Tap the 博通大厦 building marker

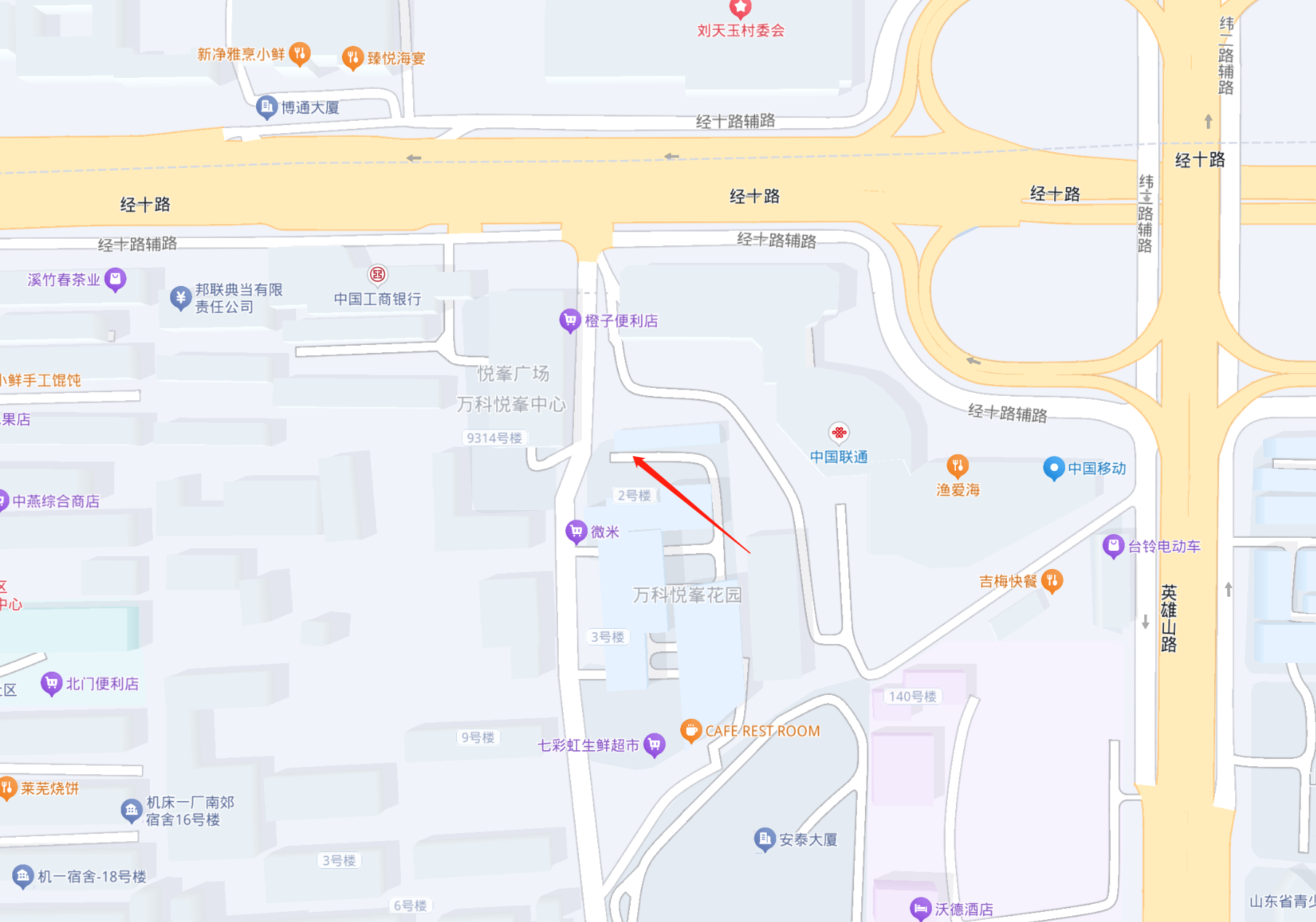point(266,107)
